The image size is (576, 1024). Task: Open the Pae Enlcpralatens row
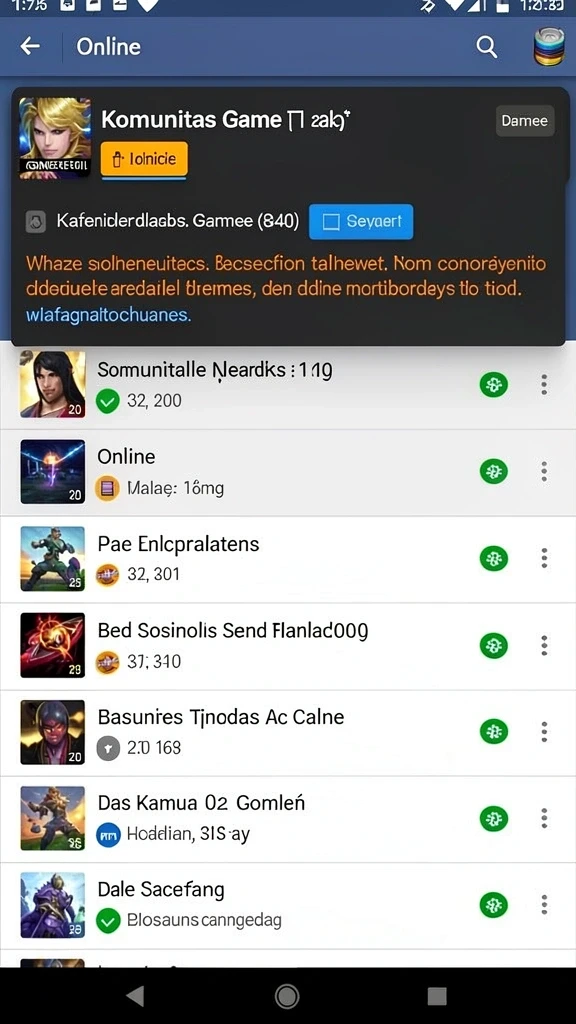[288, 559]
